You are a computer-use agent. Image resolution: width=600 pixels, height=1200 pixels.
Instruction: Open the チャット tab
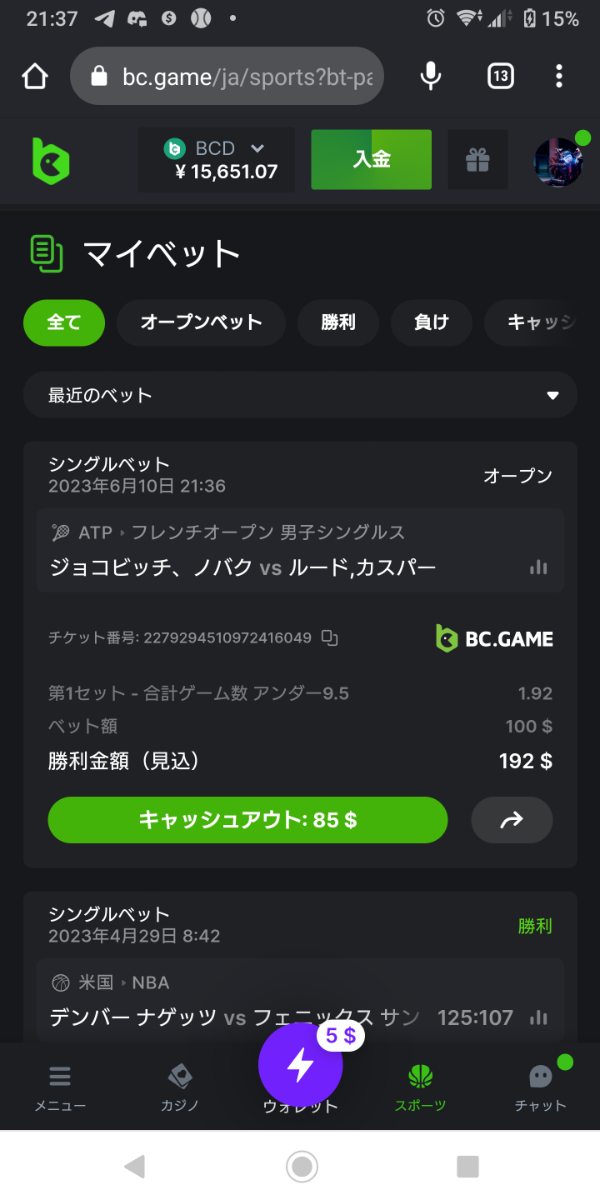pos(540,1087)
